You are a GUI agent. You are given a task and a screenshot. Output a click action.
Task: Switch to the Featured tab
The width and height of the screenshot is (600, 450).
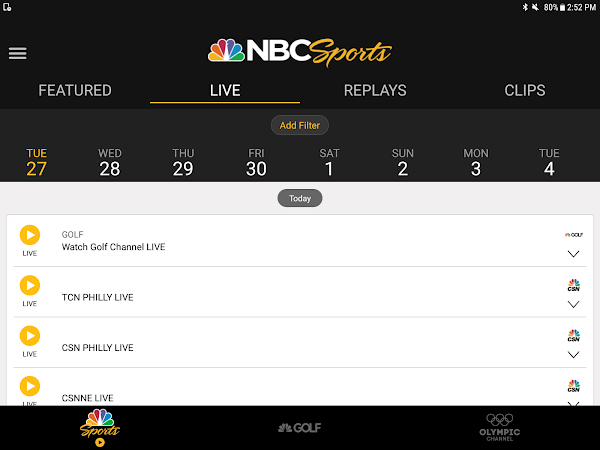(75, 91)
